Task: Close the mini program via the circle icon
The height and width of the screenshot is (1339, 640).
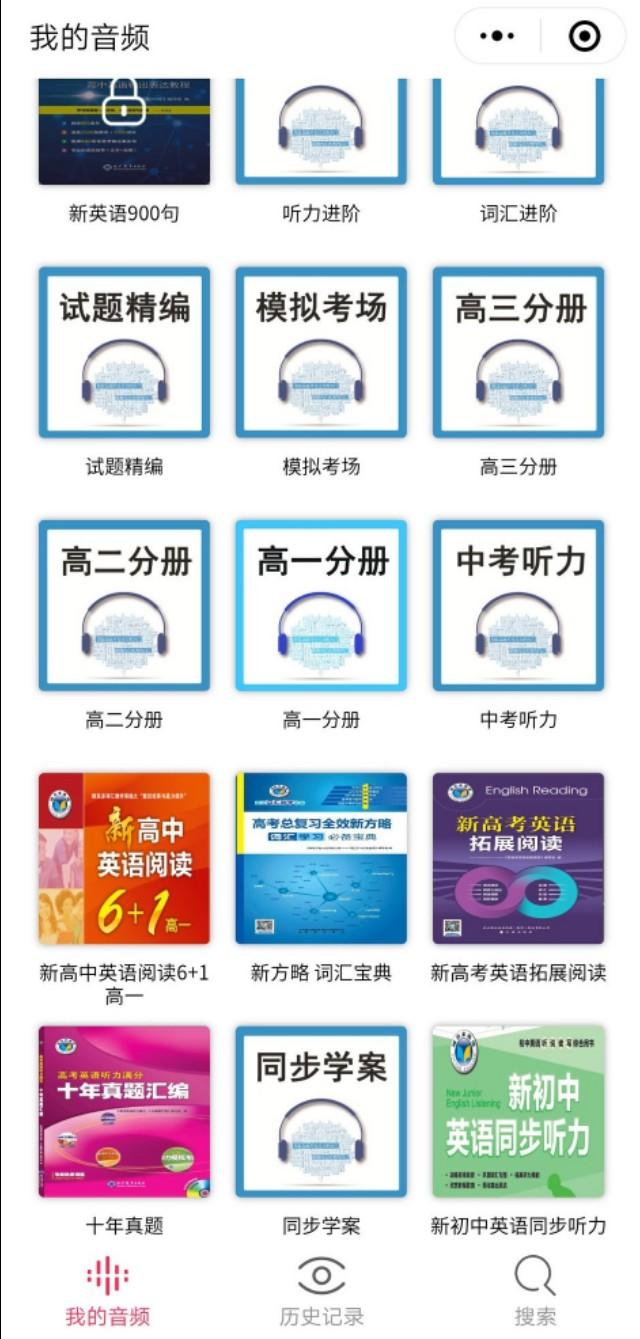Action: pyautogui.click(x=584, y=37)
